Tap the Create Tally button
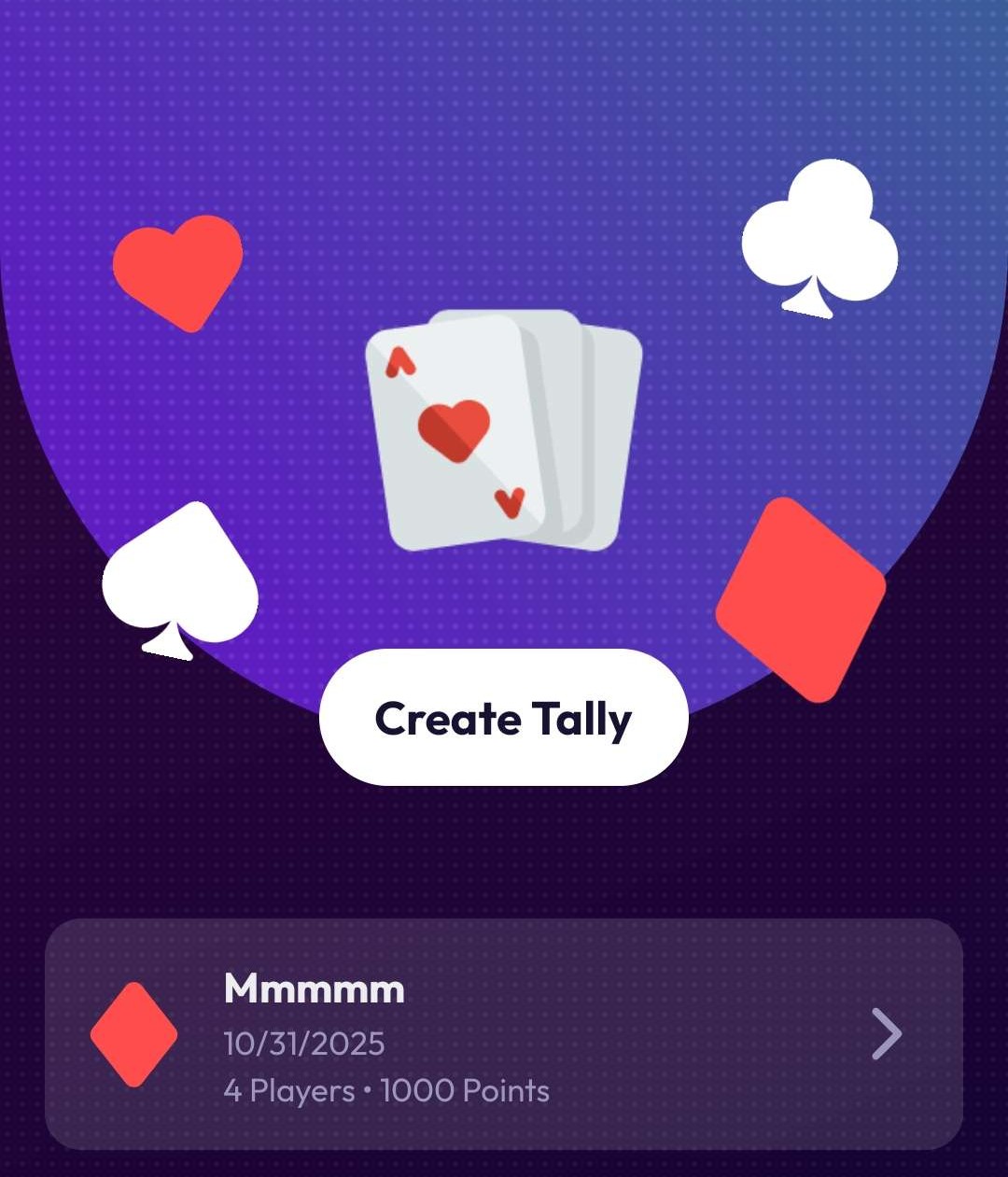Image resolution: width=1008 pixels, height=1177 pixels. point(503,718)
